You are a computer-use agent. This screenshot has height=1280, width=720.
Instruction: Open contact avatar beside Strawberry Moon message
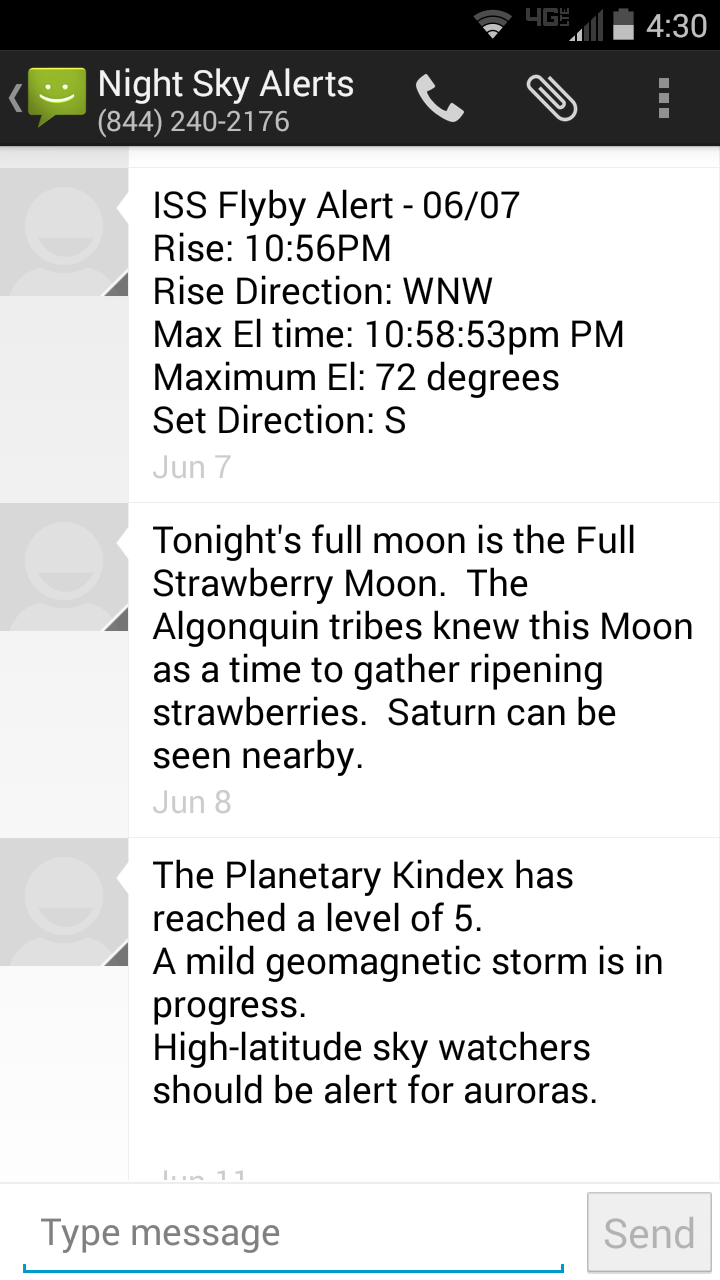(x=64, y=567)
